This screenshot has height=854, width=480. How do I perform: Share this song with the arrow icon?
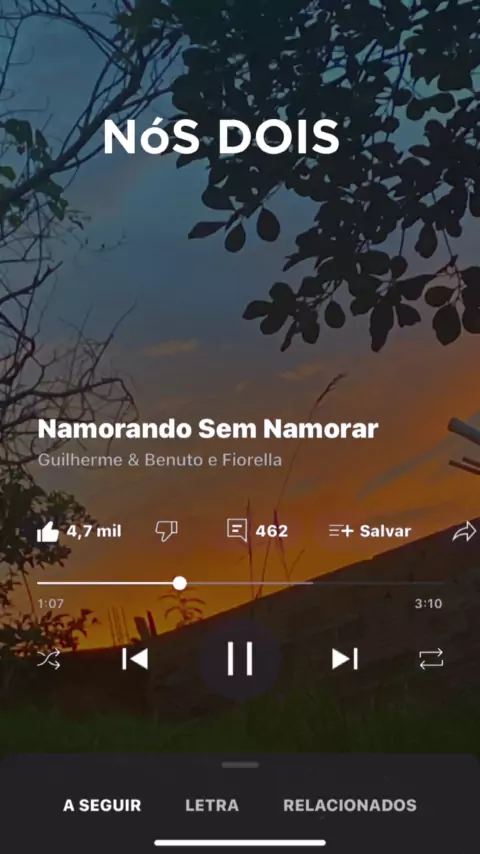pos(464,532)
